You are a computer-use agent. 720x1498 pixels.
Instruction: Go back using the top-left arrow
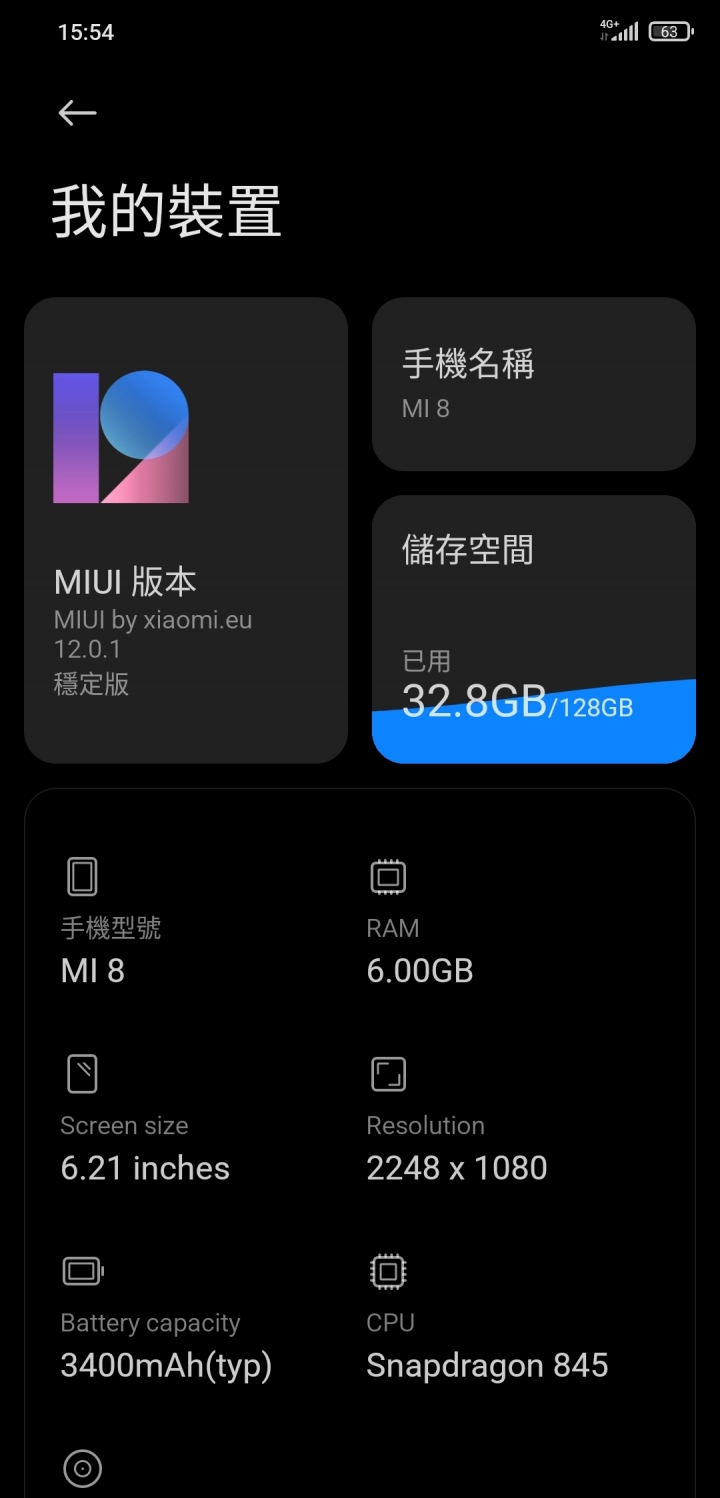coord(77,113)
